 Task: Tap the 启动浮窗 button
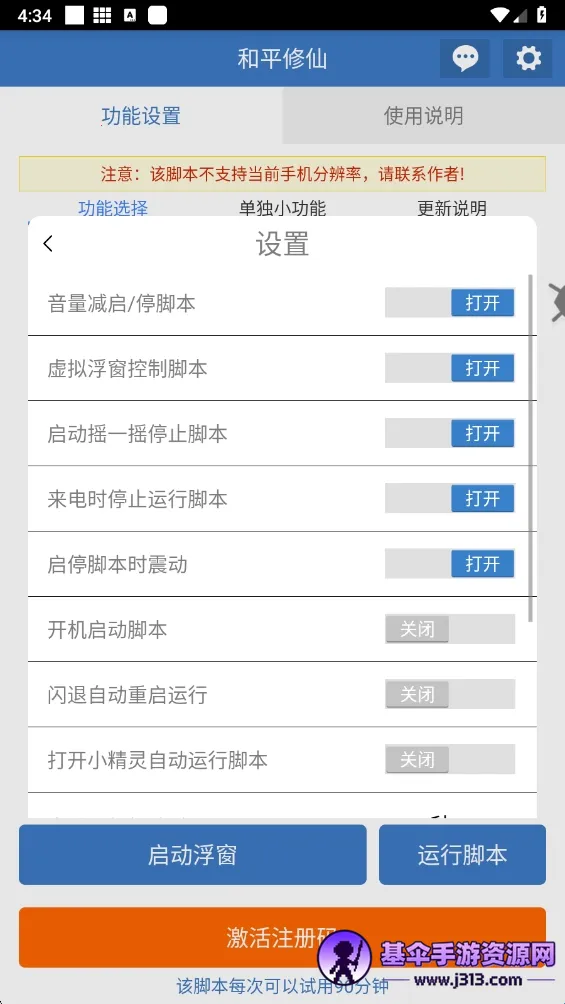pos(193,855)
